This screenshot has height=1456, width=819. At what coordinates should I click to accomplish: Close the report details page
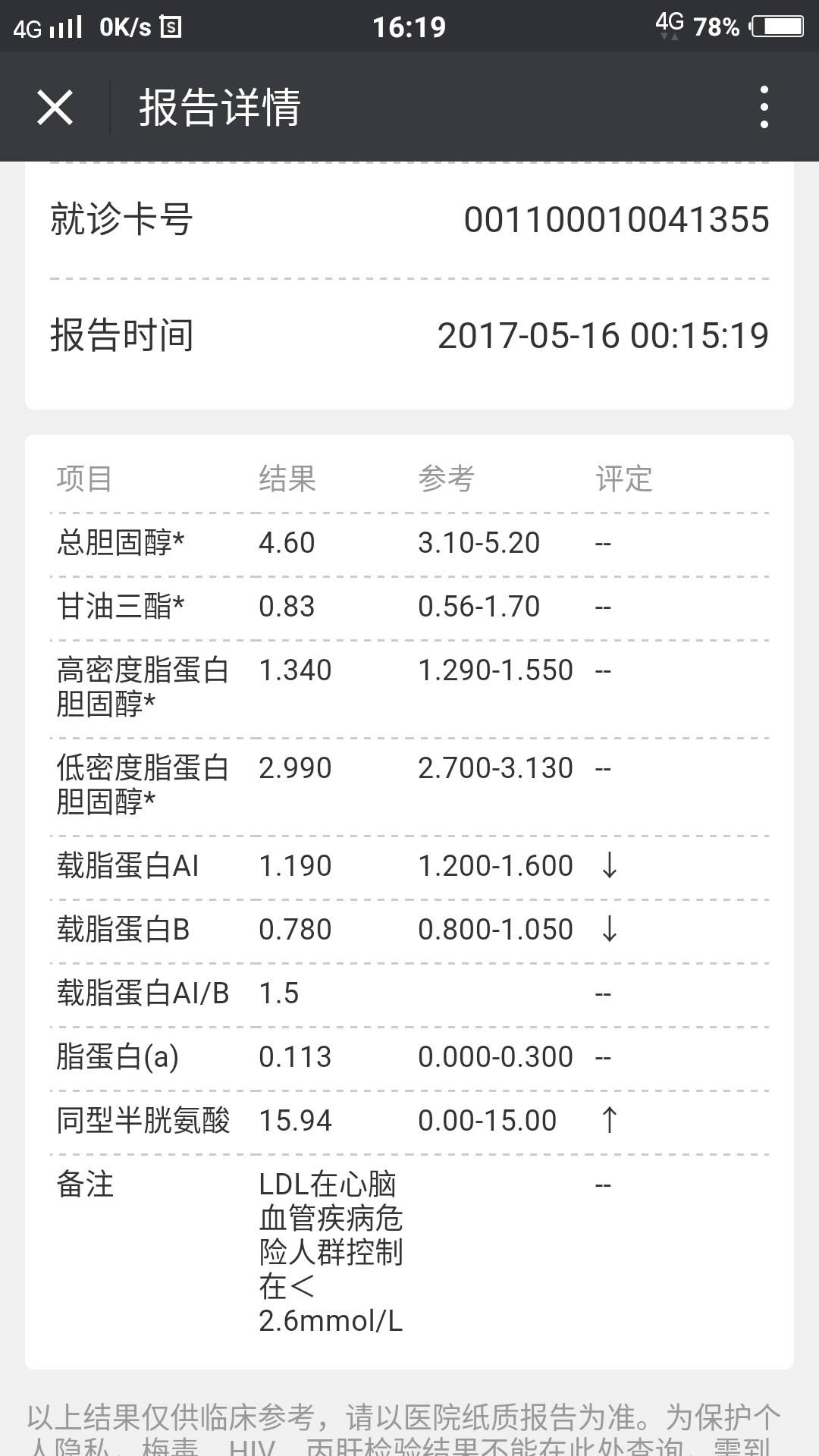click(x=55, y=107)
